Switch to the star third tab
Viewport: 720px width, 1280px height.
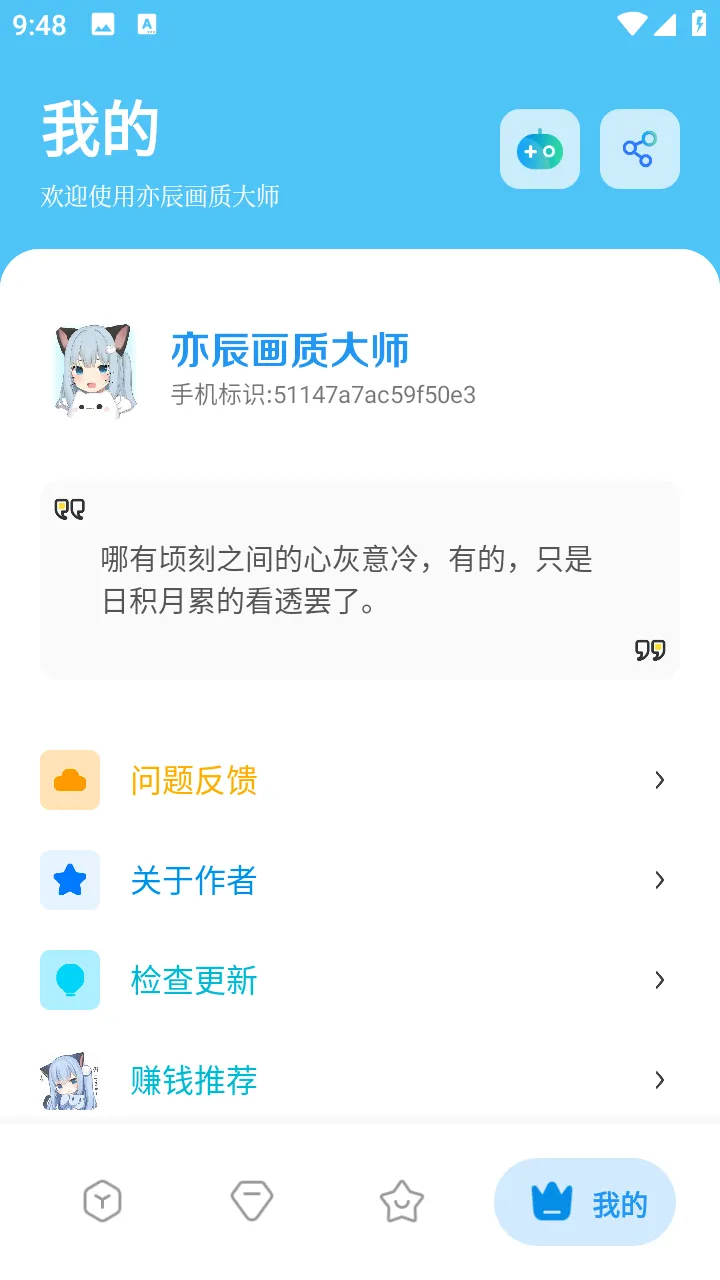[402, 1201]
